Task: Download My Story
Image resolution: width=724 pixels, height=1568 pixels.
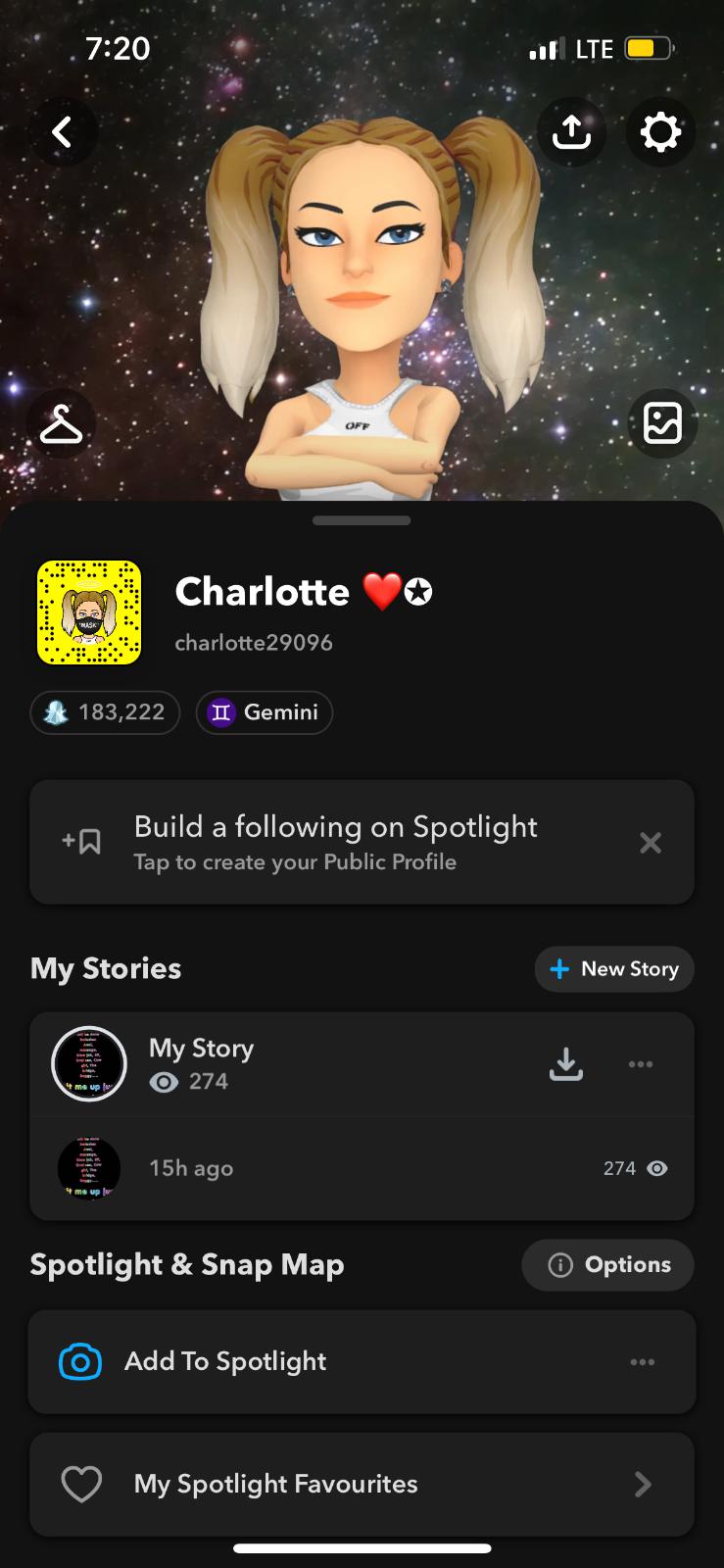Action: (566, 1064)
